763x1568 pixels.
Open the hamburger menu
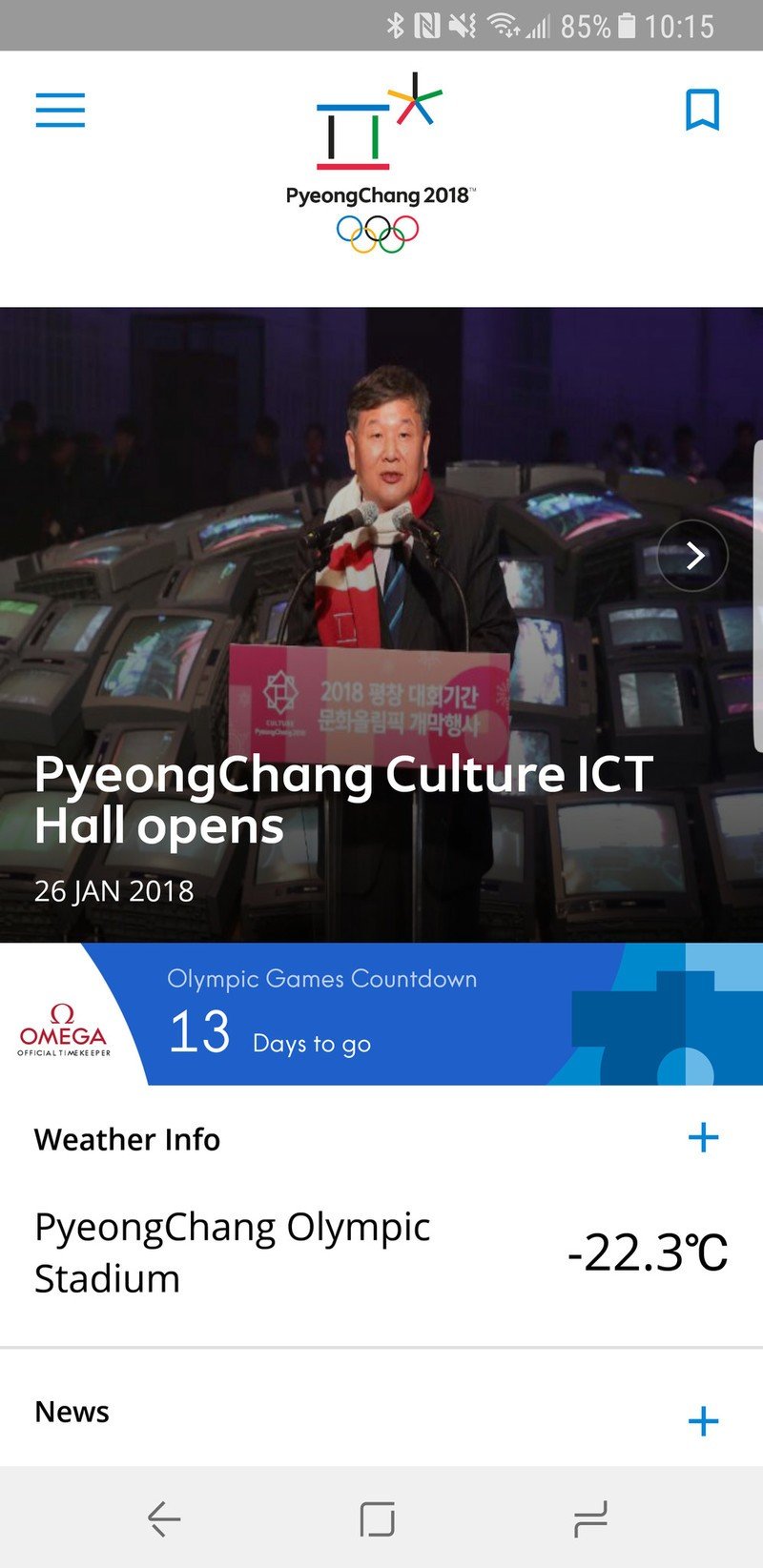click(60, 111)
